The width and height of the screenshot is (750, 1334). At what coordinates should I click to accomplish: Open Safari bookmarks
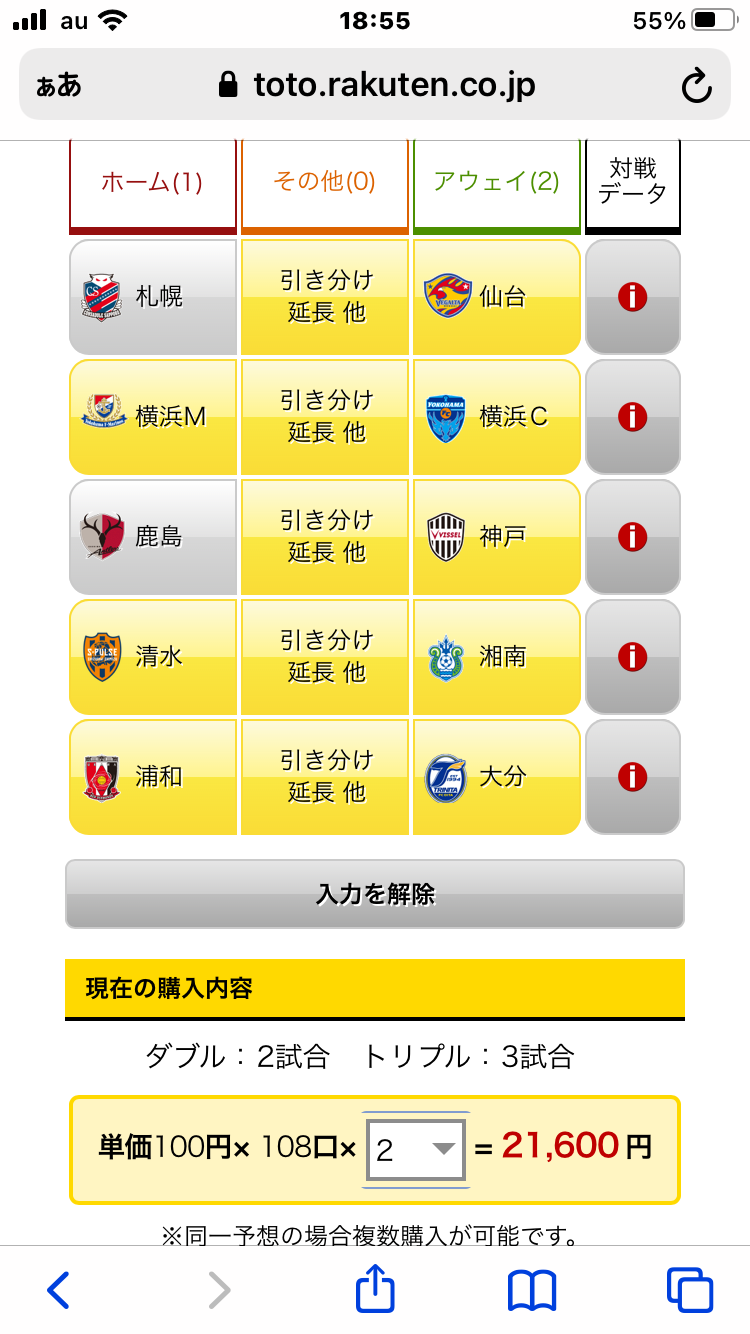click(532, 1290)
